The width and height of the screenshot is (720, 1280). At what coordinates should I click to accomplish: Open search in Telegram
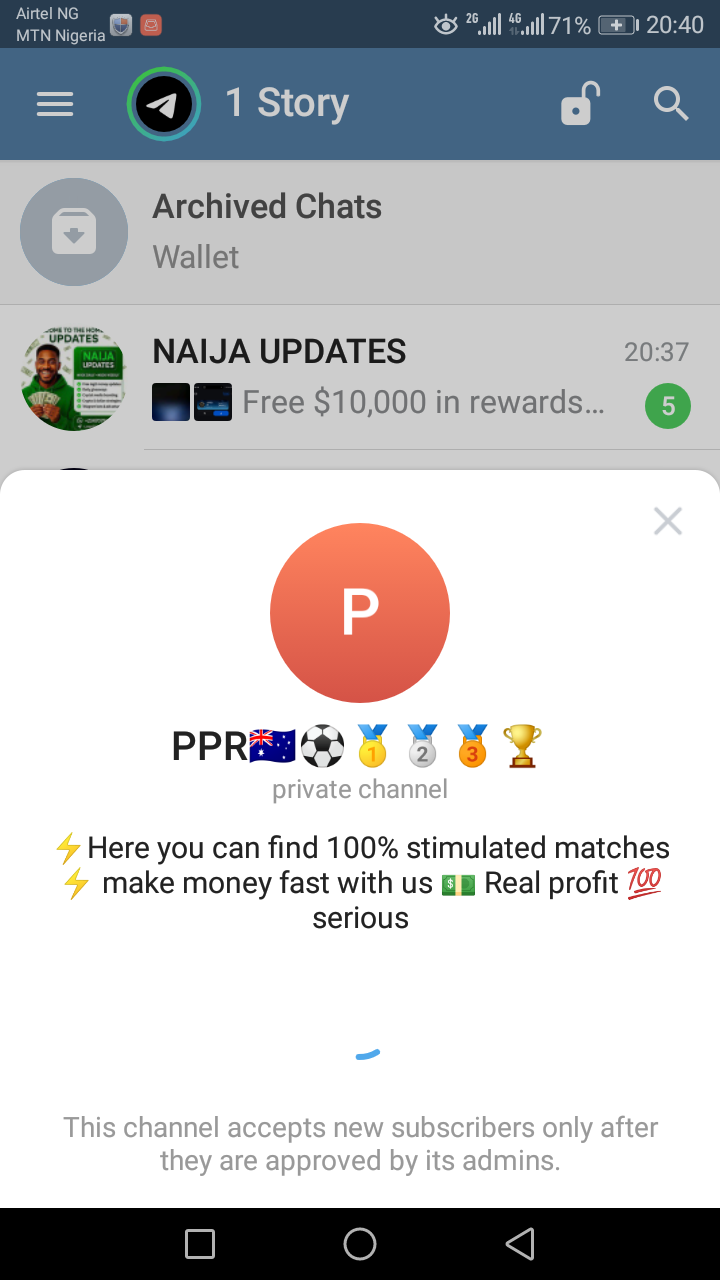(670, 104)
